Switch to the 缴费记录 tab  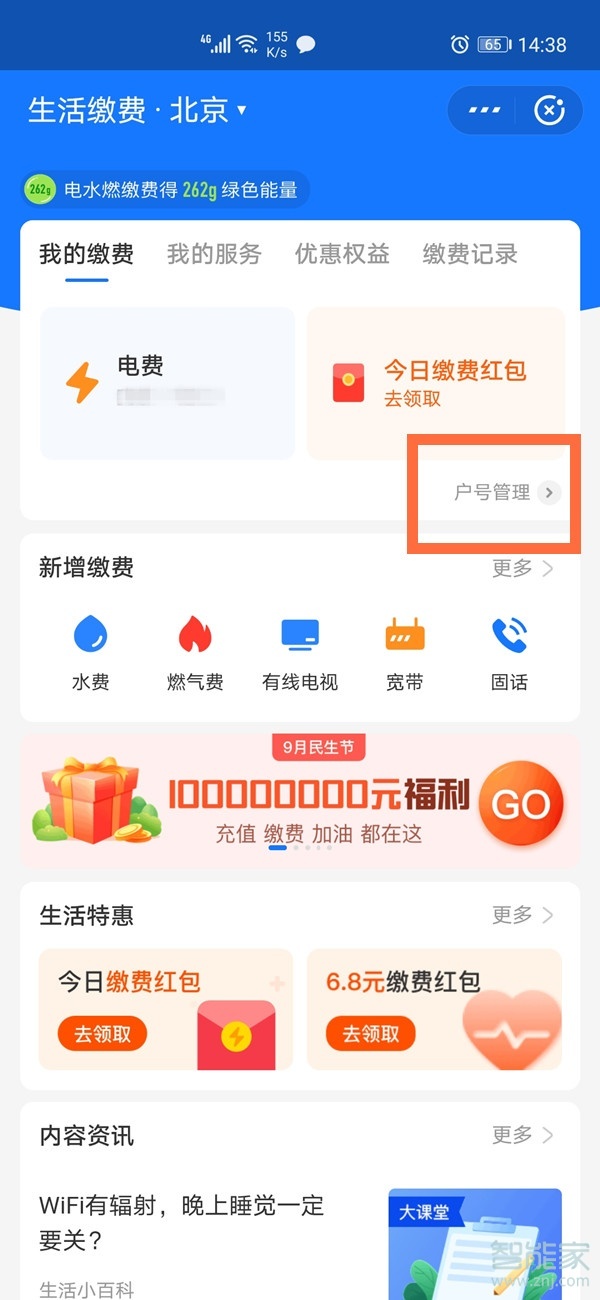pos(470,254)
